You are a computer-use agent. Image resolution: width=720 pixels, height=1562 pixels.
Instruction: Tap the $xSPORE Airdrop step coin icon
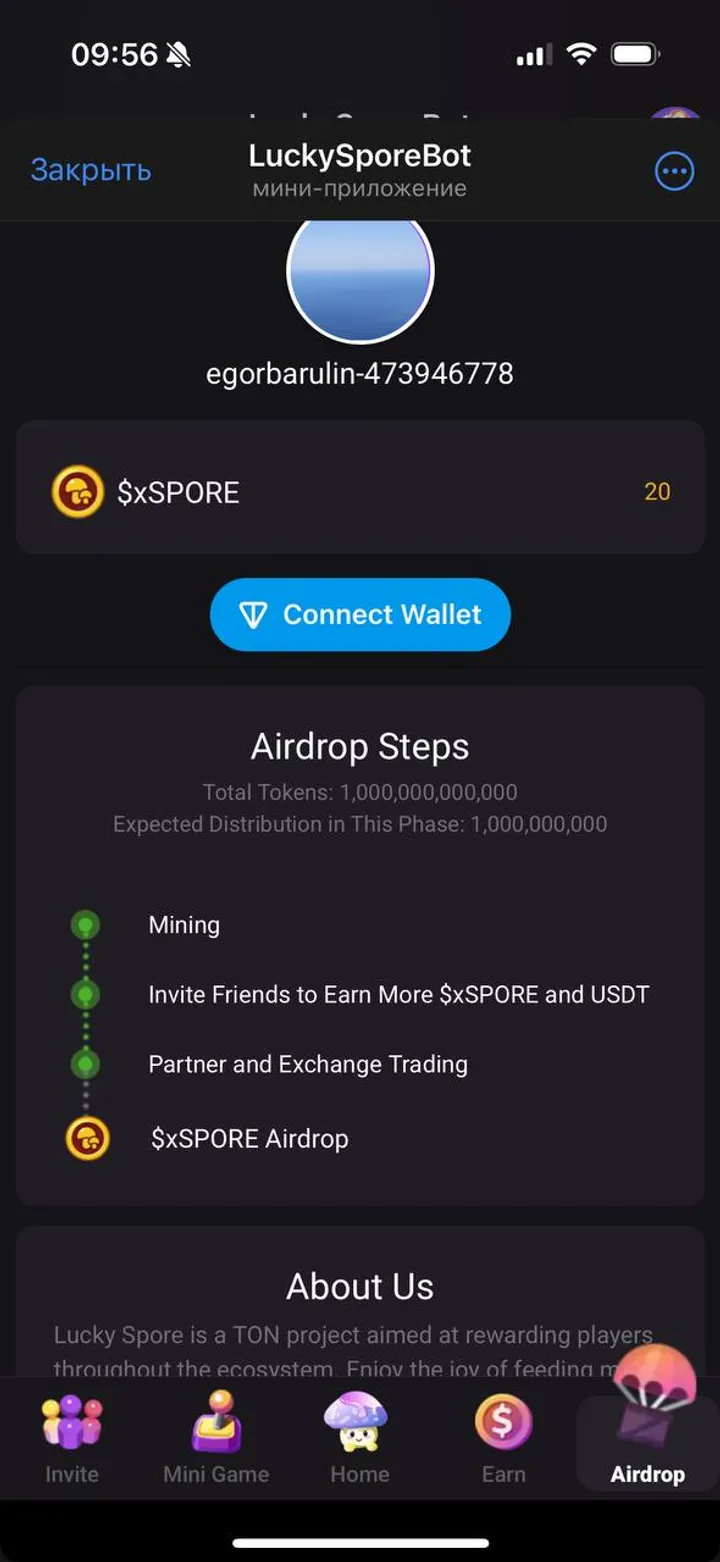(86, 1138)
